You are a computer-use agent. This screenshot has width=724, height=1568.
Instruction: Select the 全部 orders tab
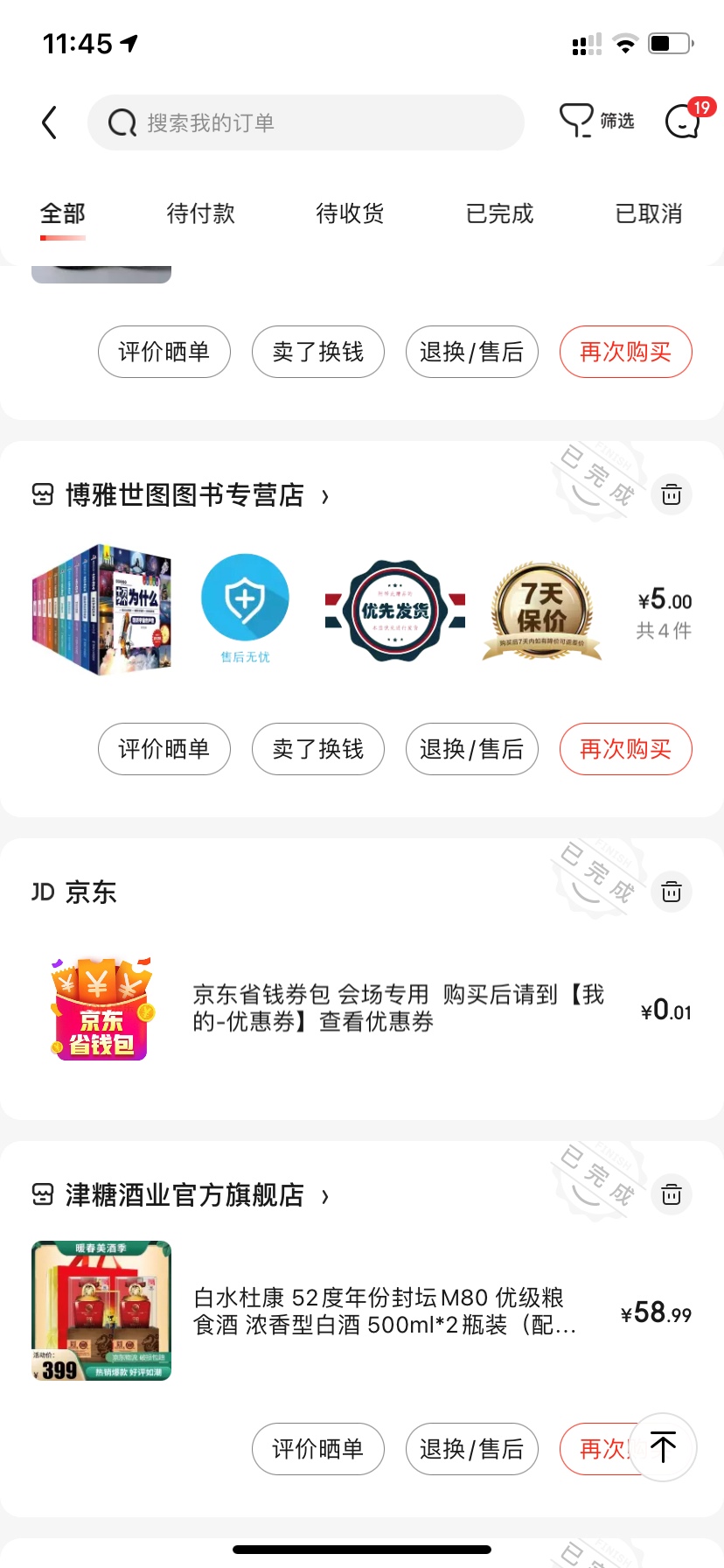(x=63, y=213)
